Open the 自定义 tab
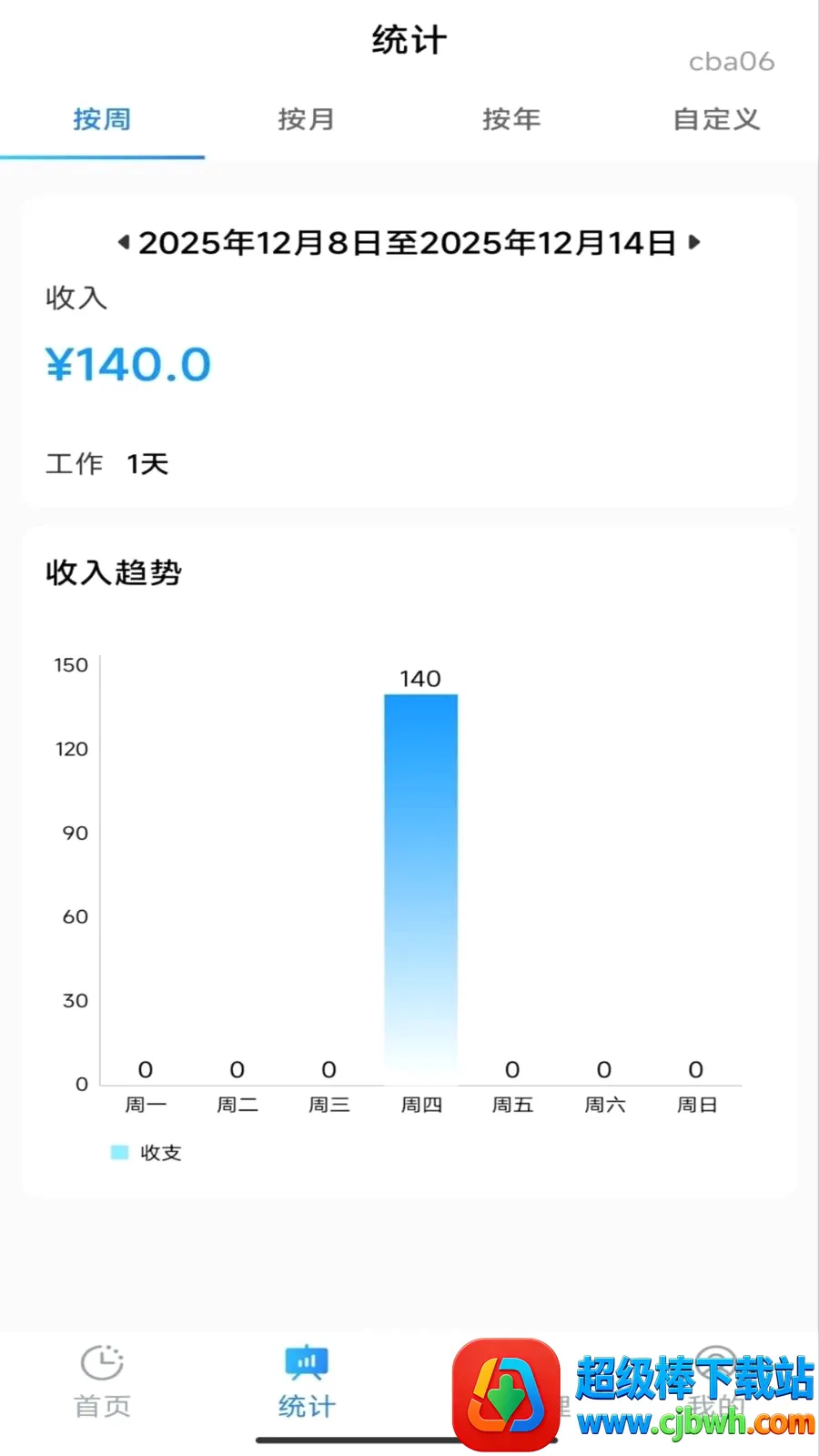The image size is (819, 1456). tap(716, 119)
